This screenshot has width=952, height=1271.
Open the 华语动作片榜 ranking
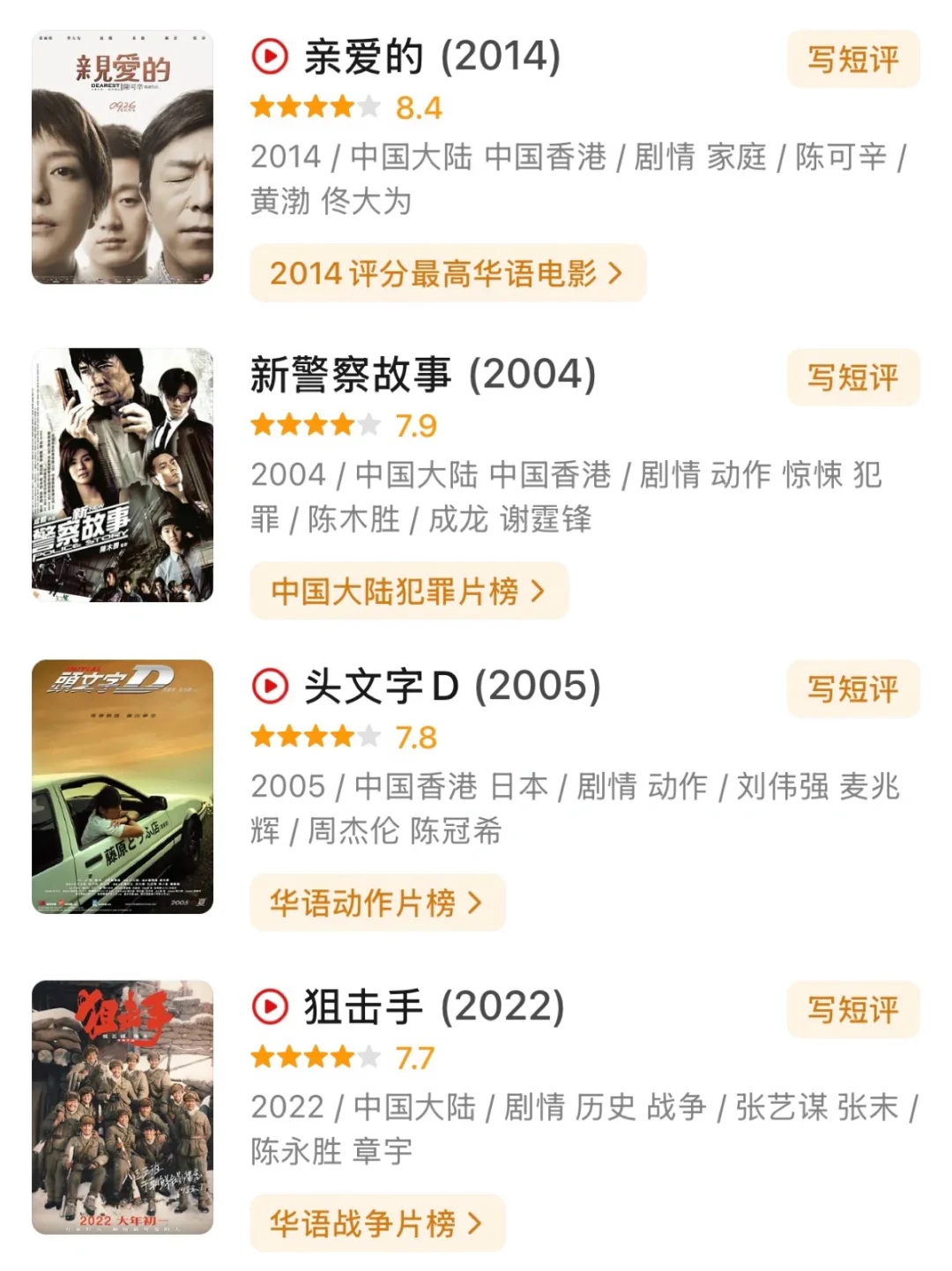click(x=376, y=903)
